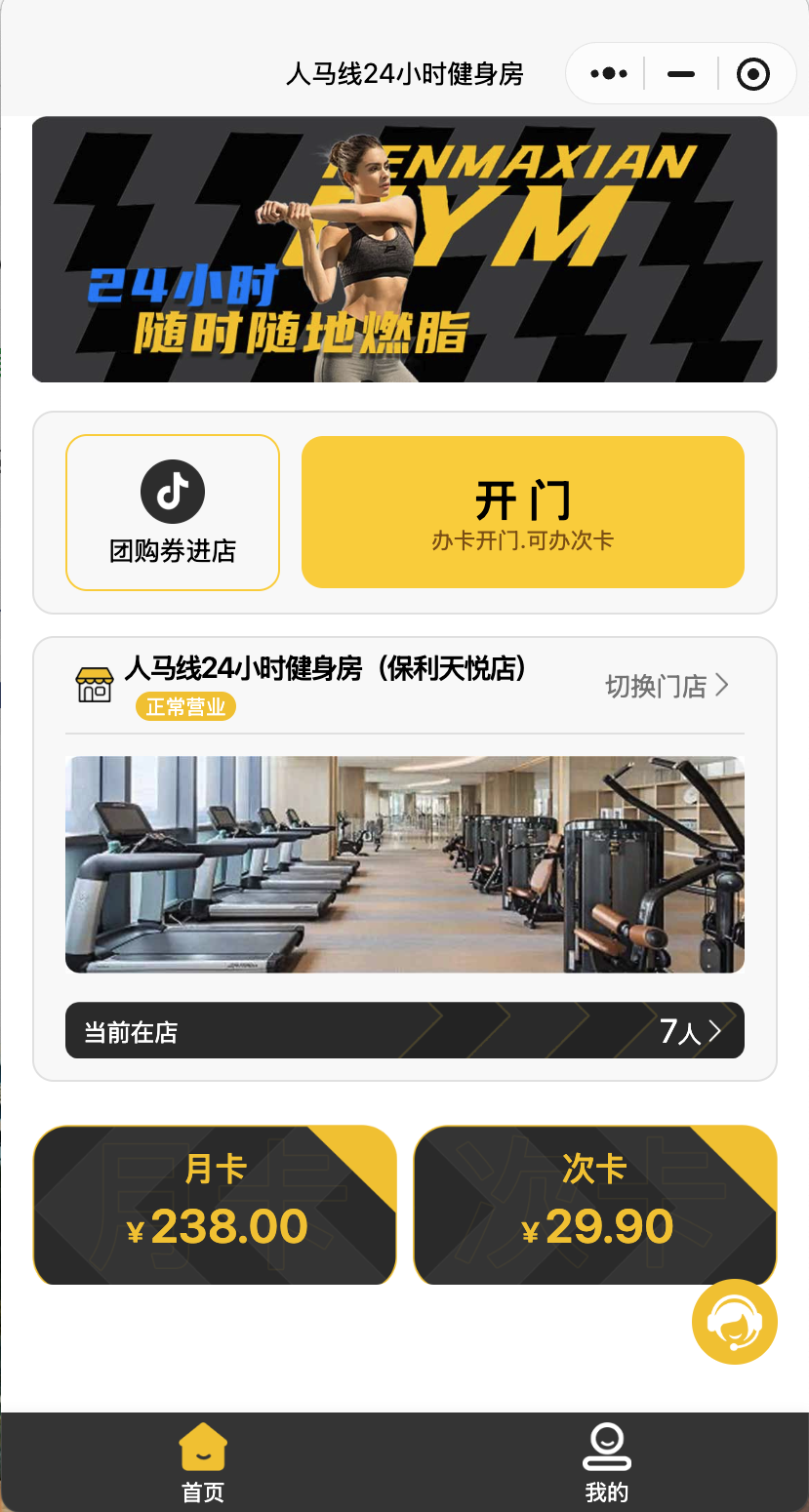Open the 当前在店 occupancy detail arrow
Screen dimensions: 809x1512
pyautogui.click(x=717, y=1029)
